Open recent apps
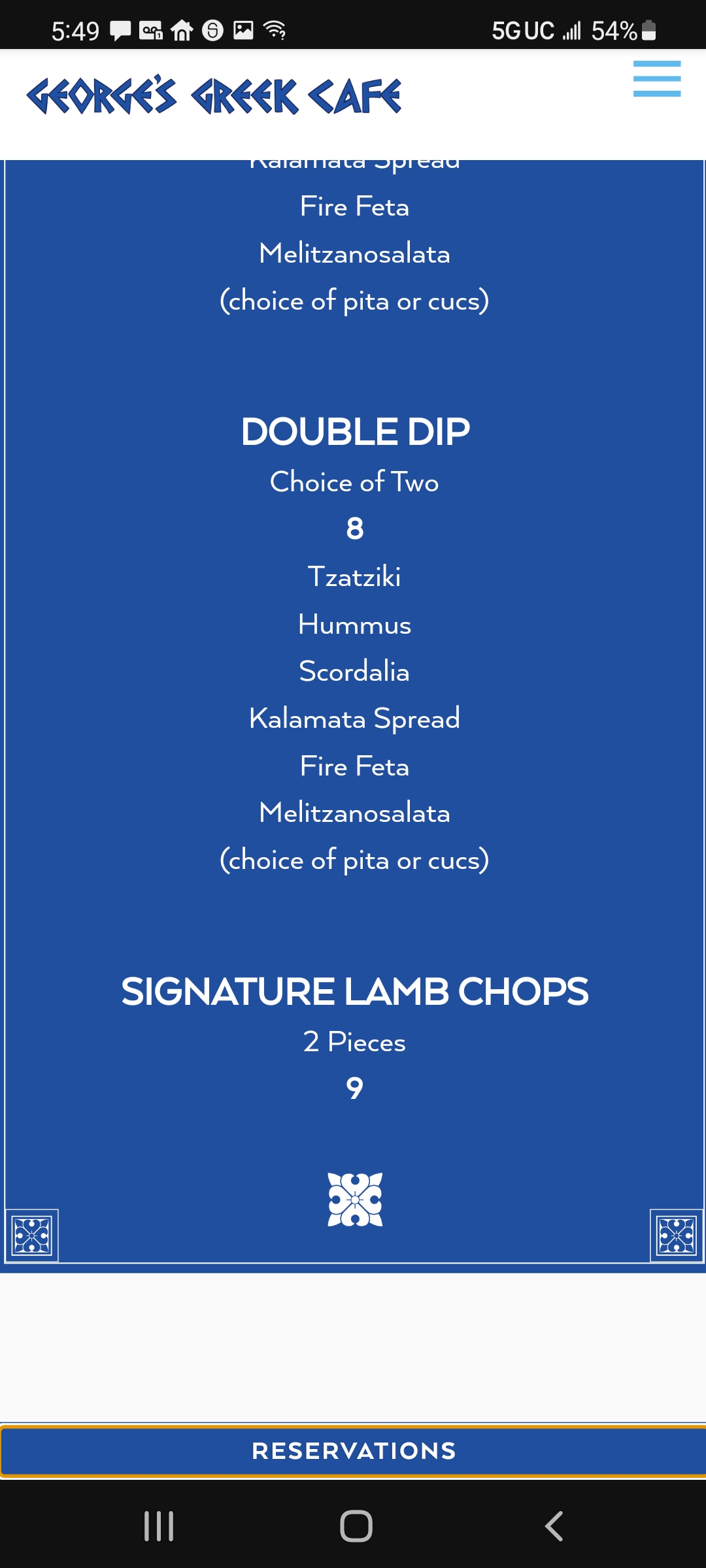This screenshot has width=706, height=1568. pyautogui.click(x=159, y=1526)
